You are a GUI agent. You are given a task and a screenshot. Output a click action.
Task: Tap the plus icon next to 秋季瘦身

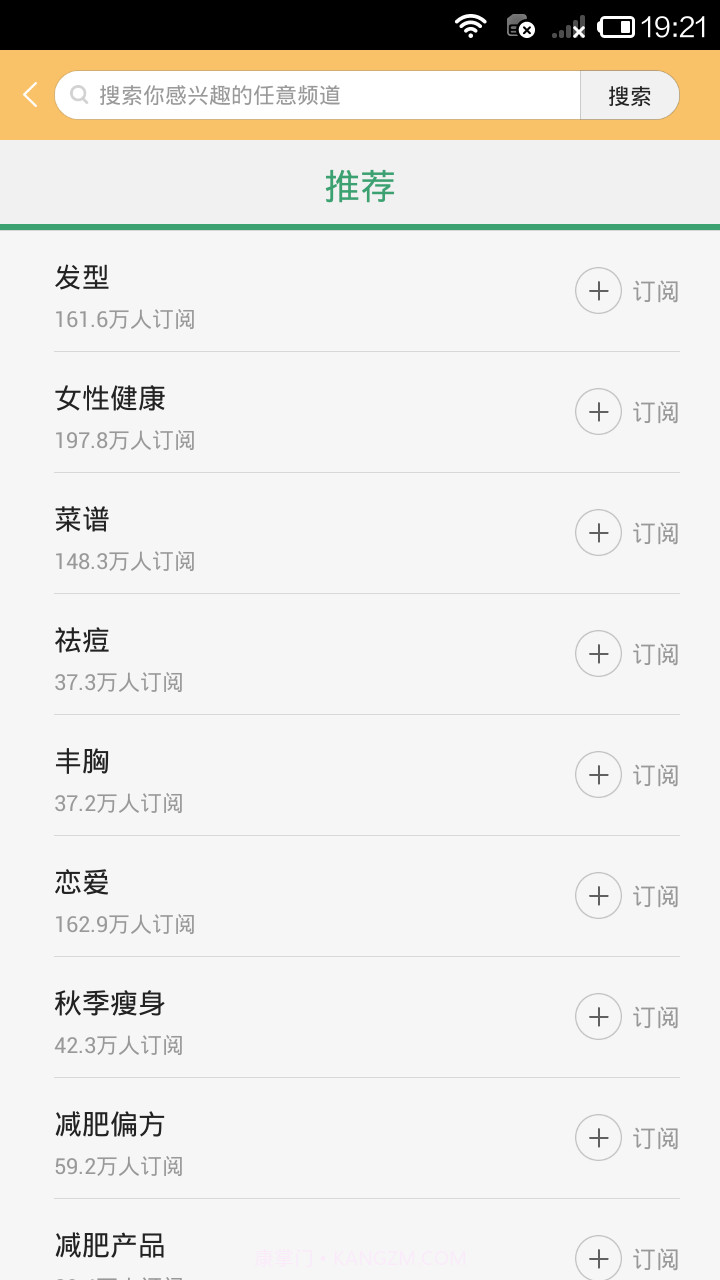(598, 1017)
